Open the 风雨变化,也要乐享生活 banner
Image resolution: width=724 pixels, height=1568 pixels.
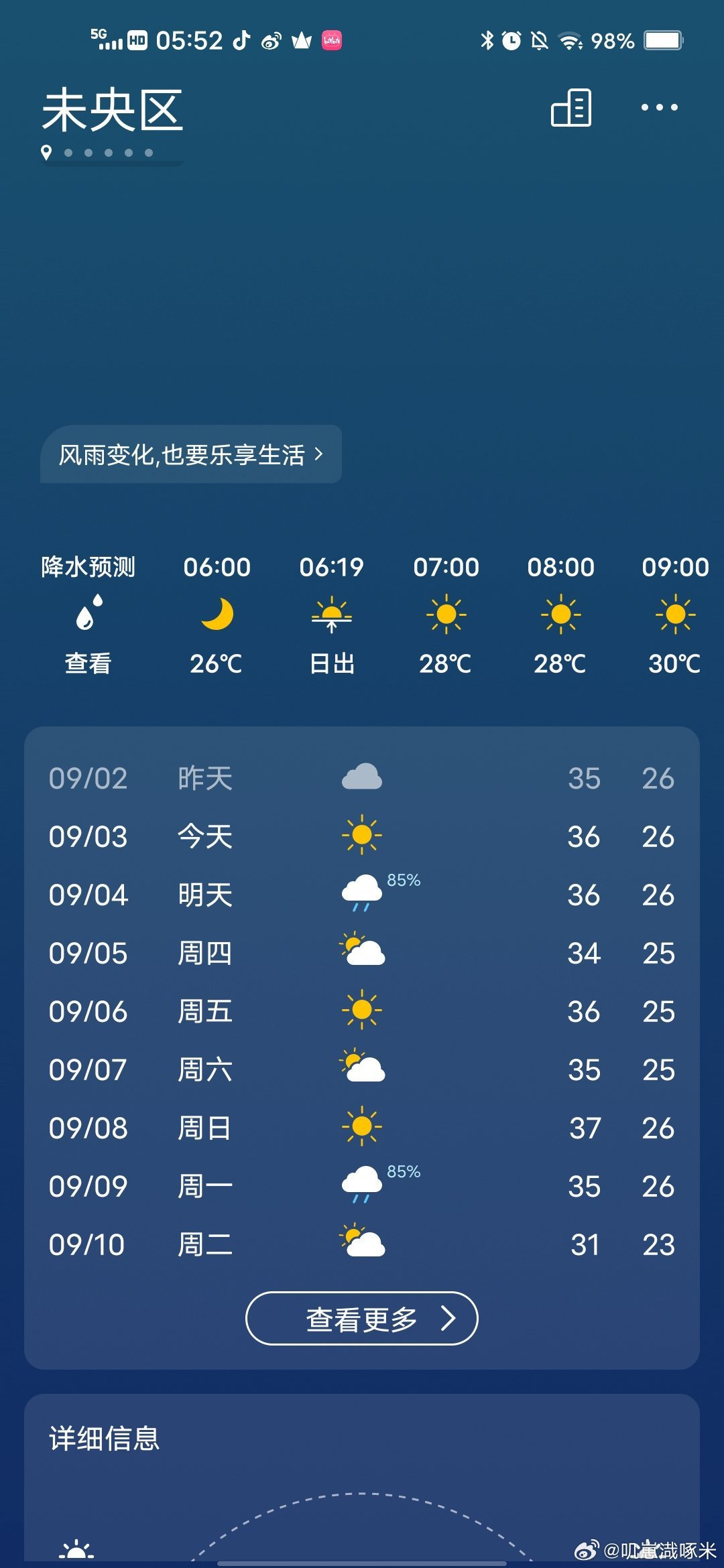coord(191,454)
